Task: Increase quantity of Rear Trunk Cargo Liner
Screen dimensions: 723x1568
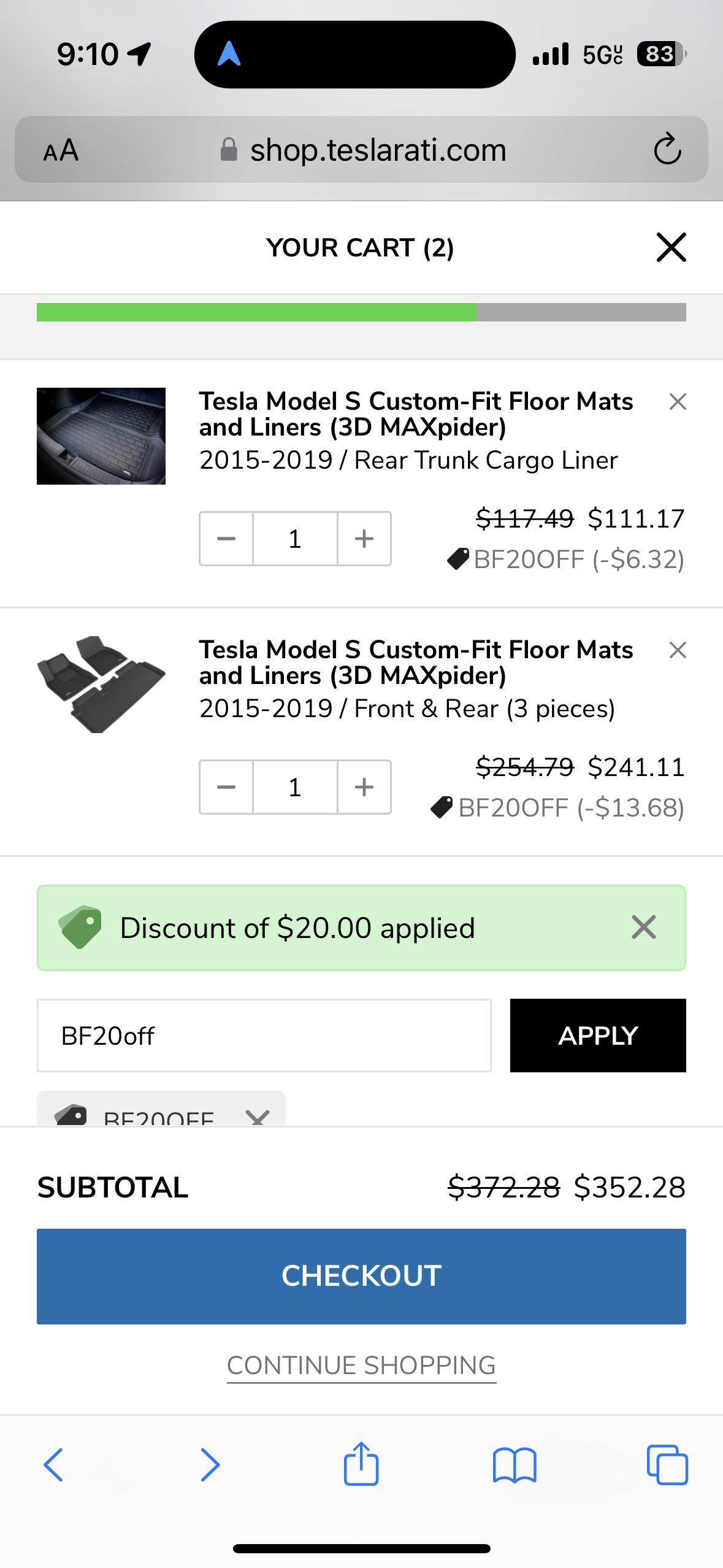Action: tap(364, 539)
